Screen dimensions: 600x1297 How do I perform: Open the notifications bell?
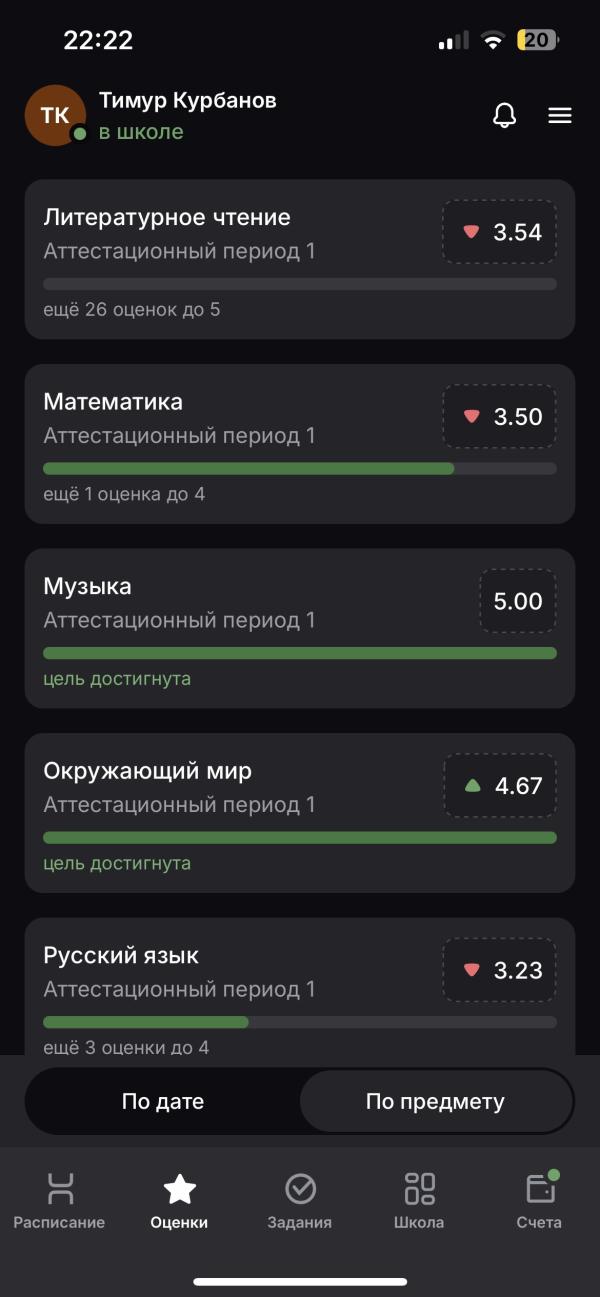pos(505,116)
